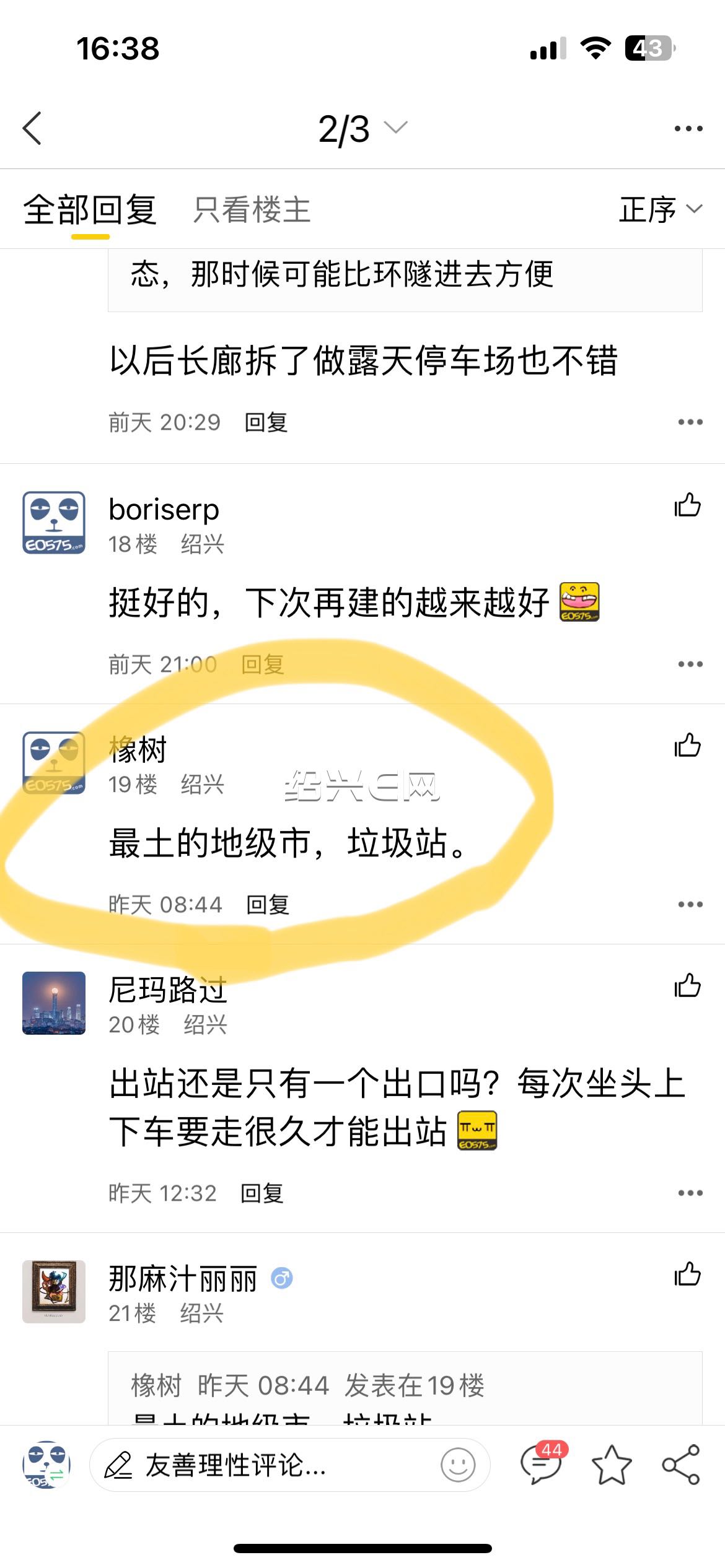Viewport: 725px width, 1568px height.
Task: Open 尼玛路过's profile avatar
Action: pyautogui.click(x=54, y=1003)
